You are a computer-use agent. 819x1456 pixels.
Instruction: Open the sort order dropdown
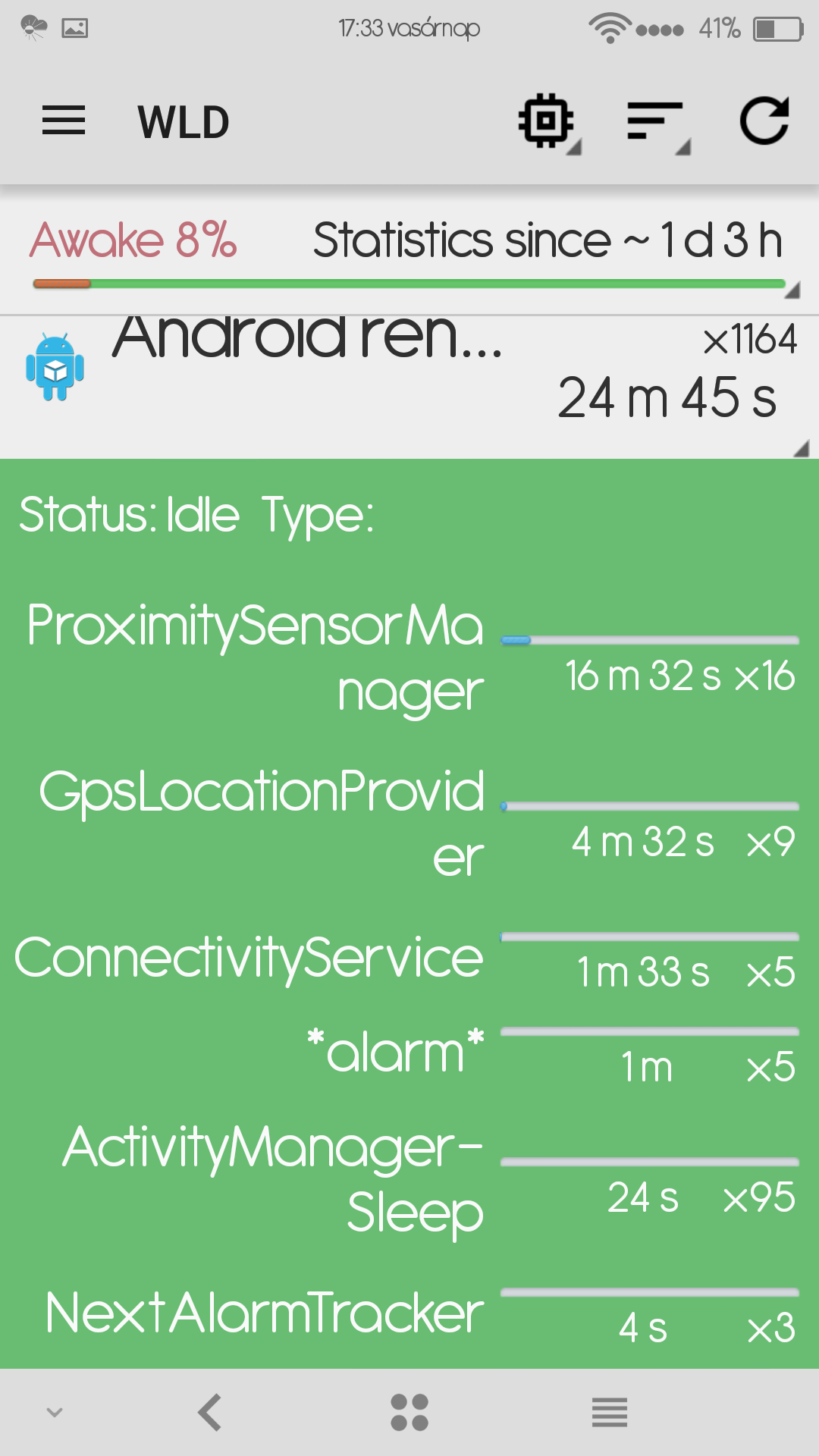657,123
